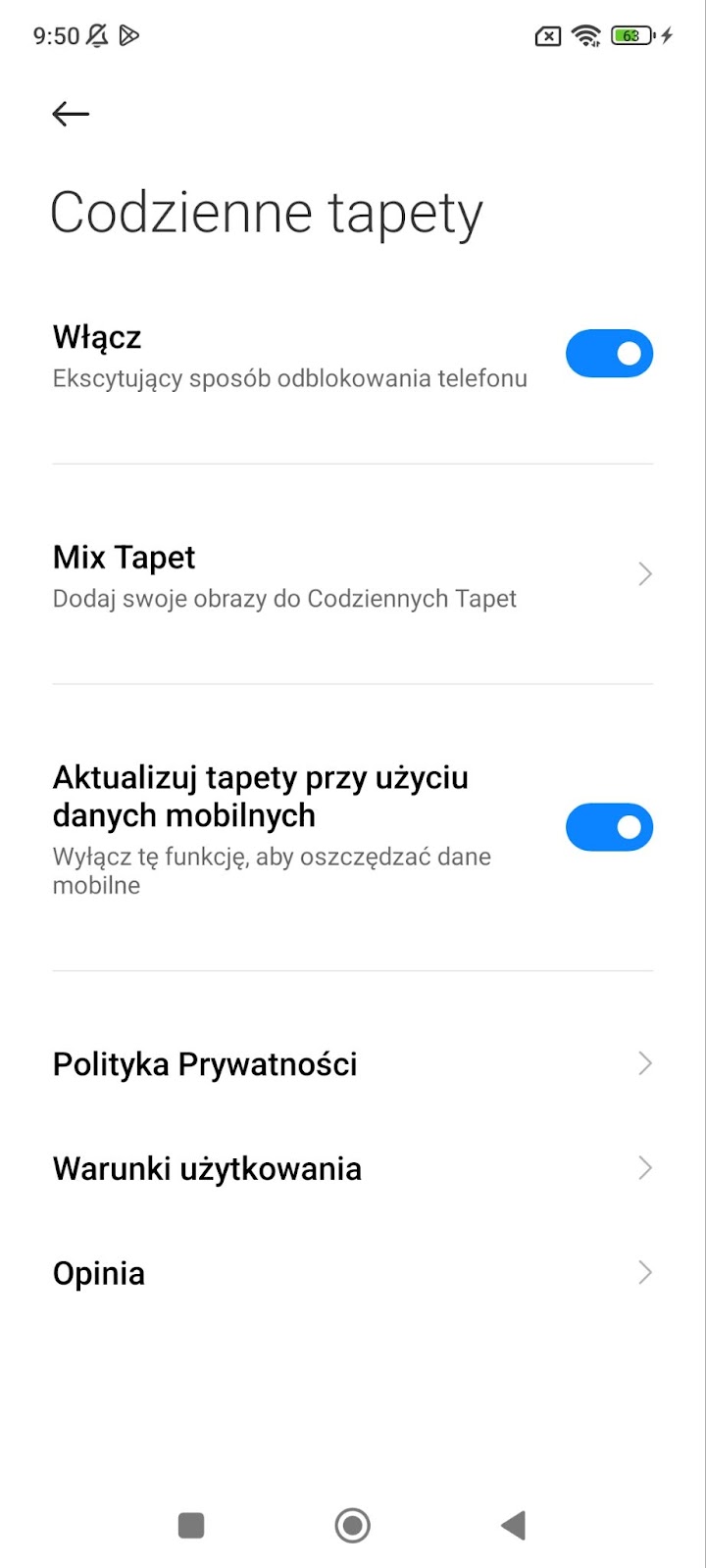
Task: Open Warunki użytkowania terms page
Action: (207, 1167)
